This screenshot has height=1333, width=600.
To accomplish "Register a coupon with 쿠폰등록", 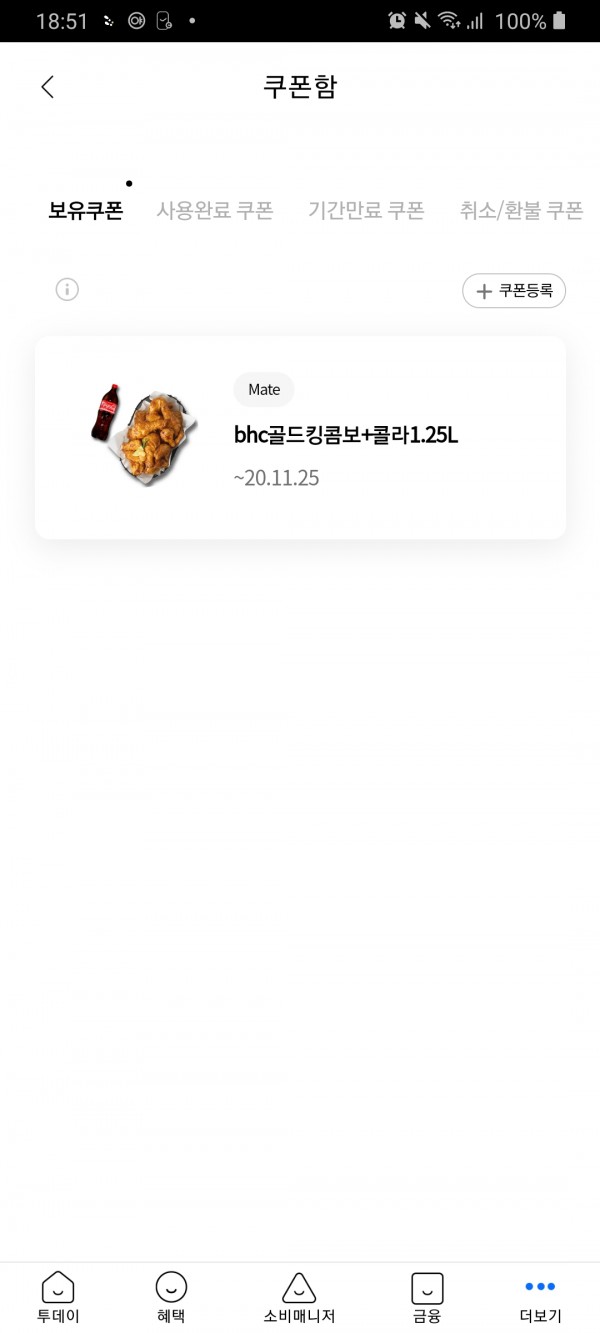I will tap(514, 291).
